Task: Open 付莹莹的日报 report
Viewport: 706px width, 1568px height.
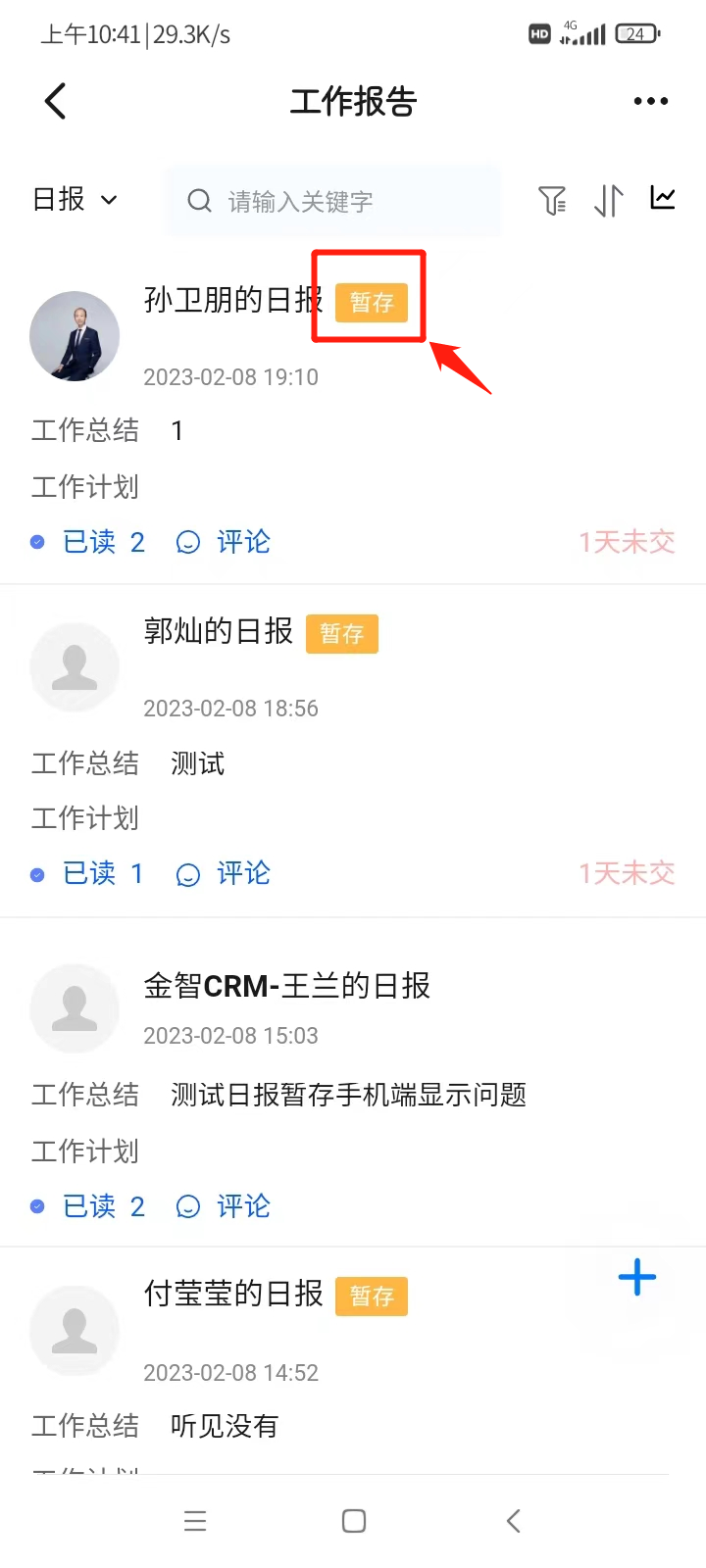Action: pyautogui.click(x=232, y=1294)
